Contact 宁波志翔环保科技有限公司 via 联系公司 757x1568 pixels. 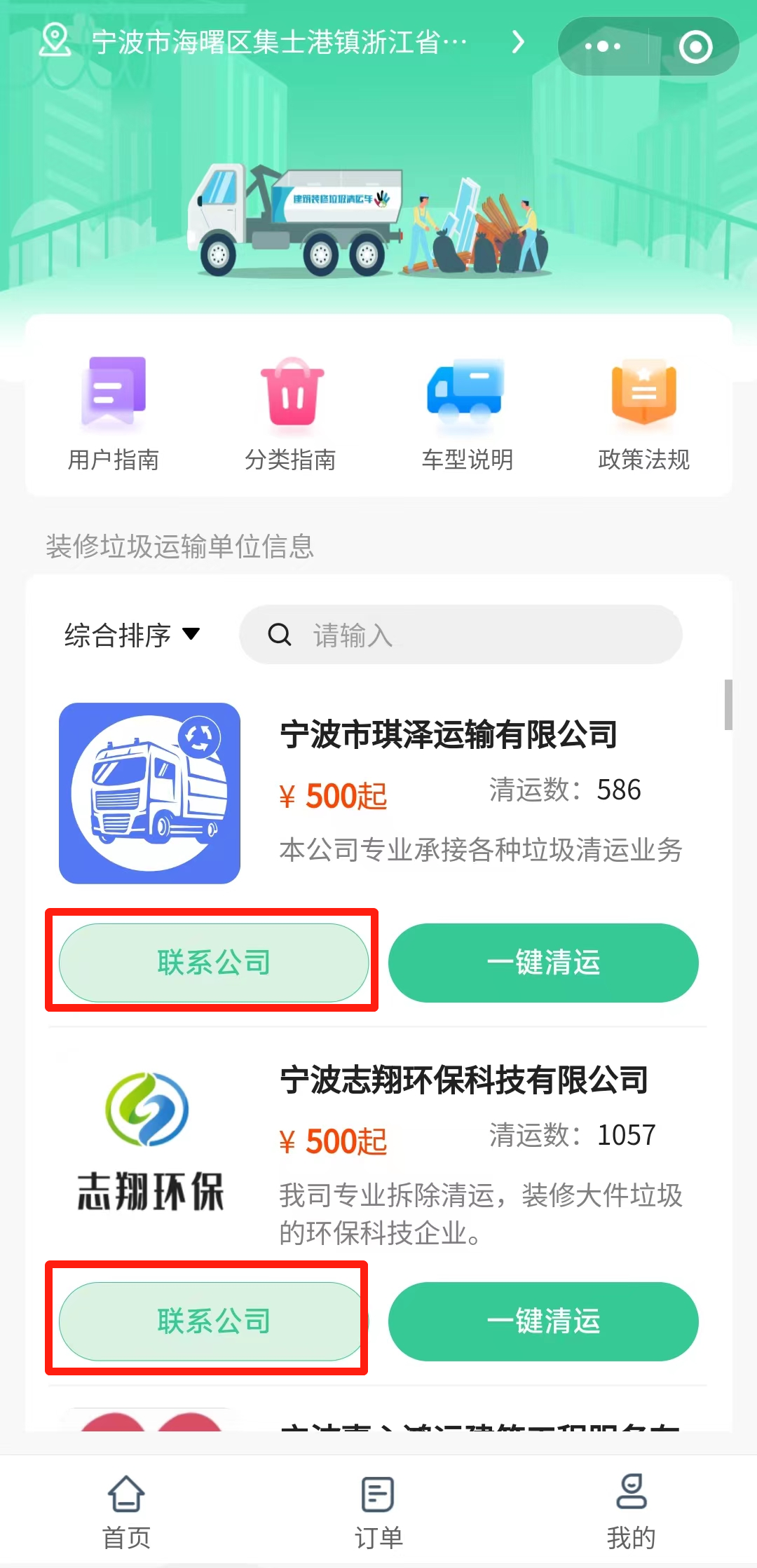[x=214, y=1321]
